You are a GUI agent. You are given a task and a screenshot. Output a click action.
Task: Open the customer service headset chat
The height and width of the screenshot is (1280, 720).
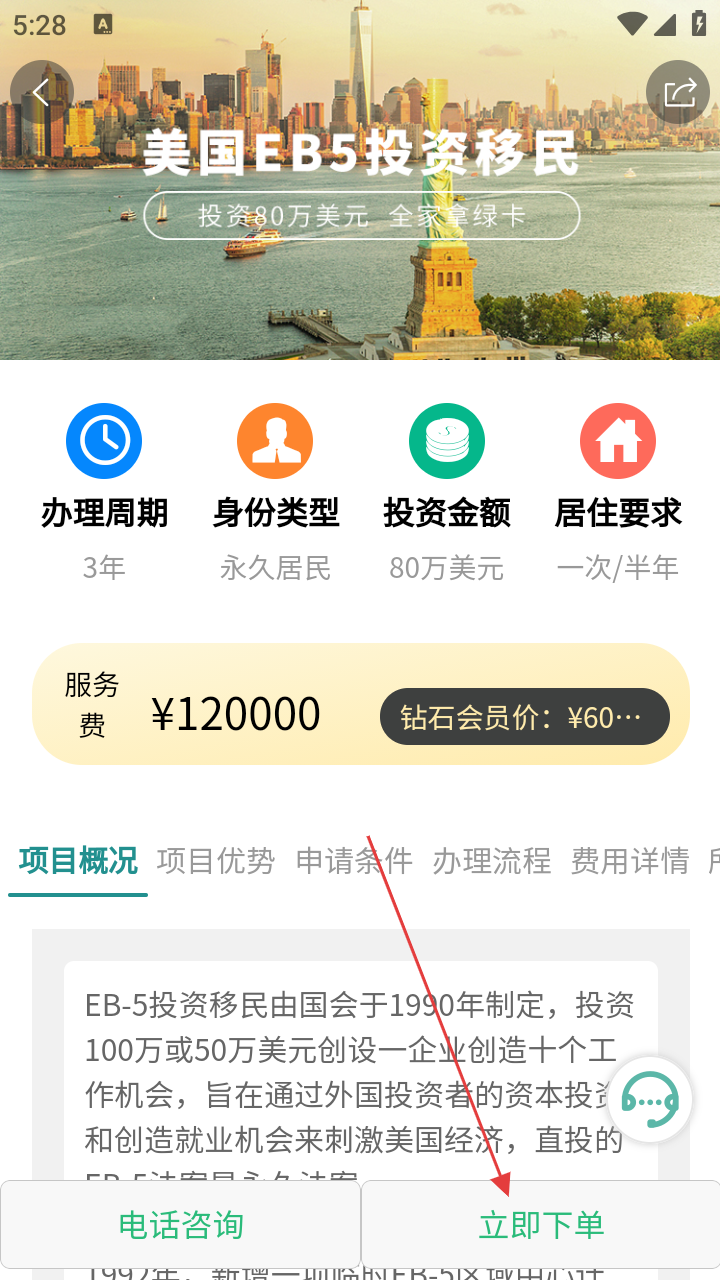(x=650, y=1100)
